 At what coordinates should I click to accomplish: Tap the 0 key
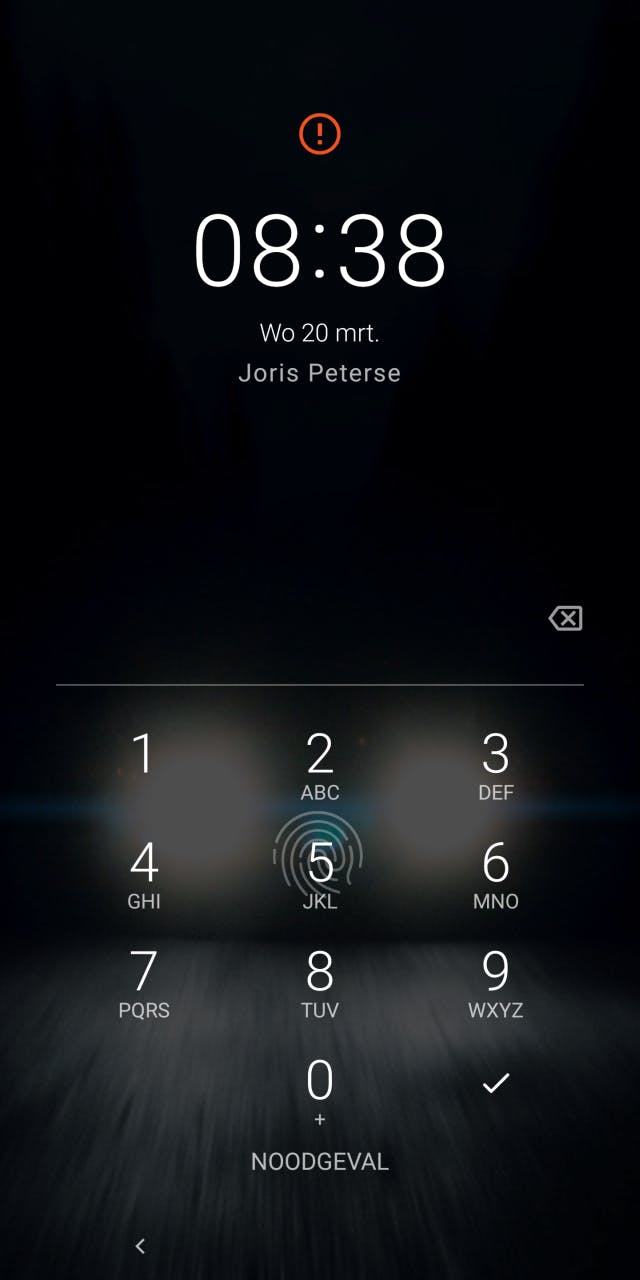[320, 1090]
